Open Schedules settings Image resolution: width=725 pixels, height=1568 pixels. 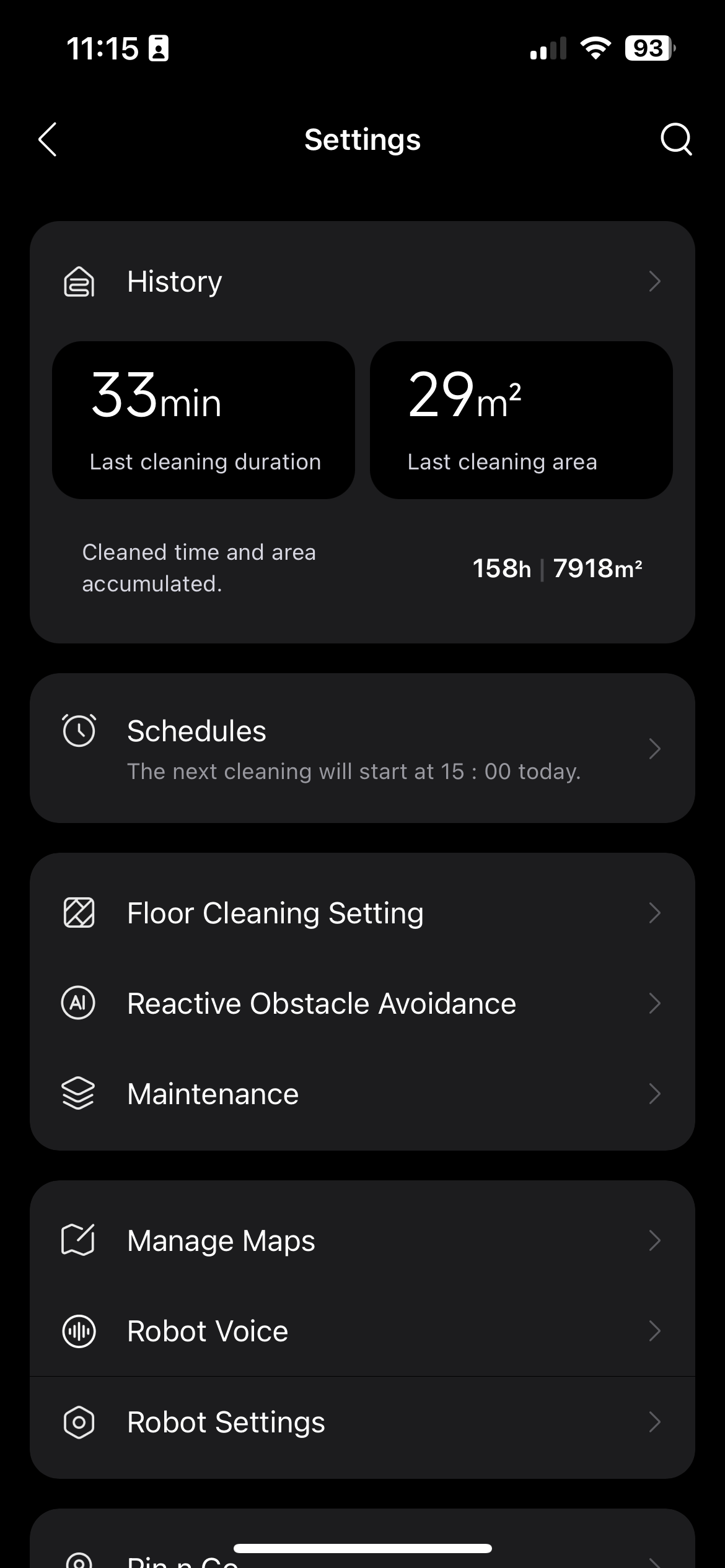[x=362, y=748]
